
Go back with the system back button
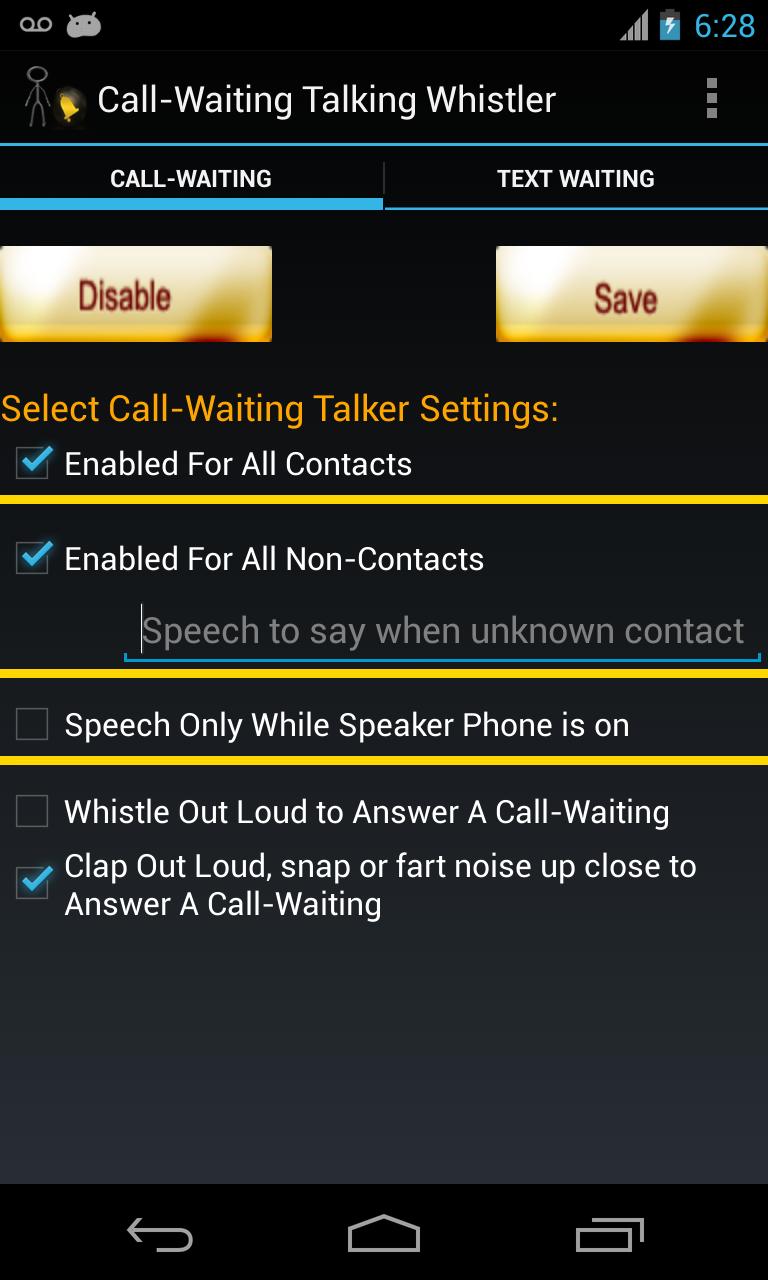point(160,1234)
